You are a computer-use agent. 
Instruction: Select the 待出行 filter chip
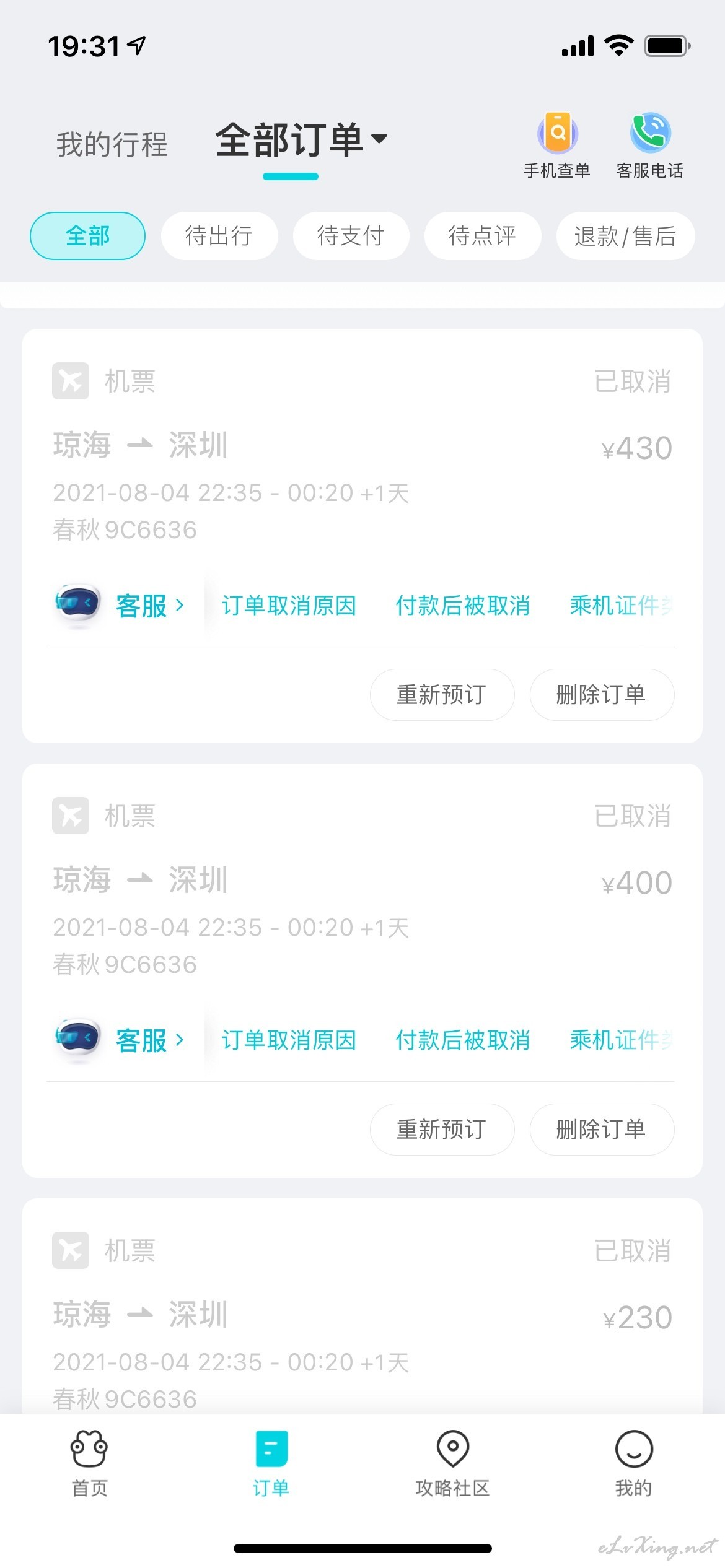[219, 236]
